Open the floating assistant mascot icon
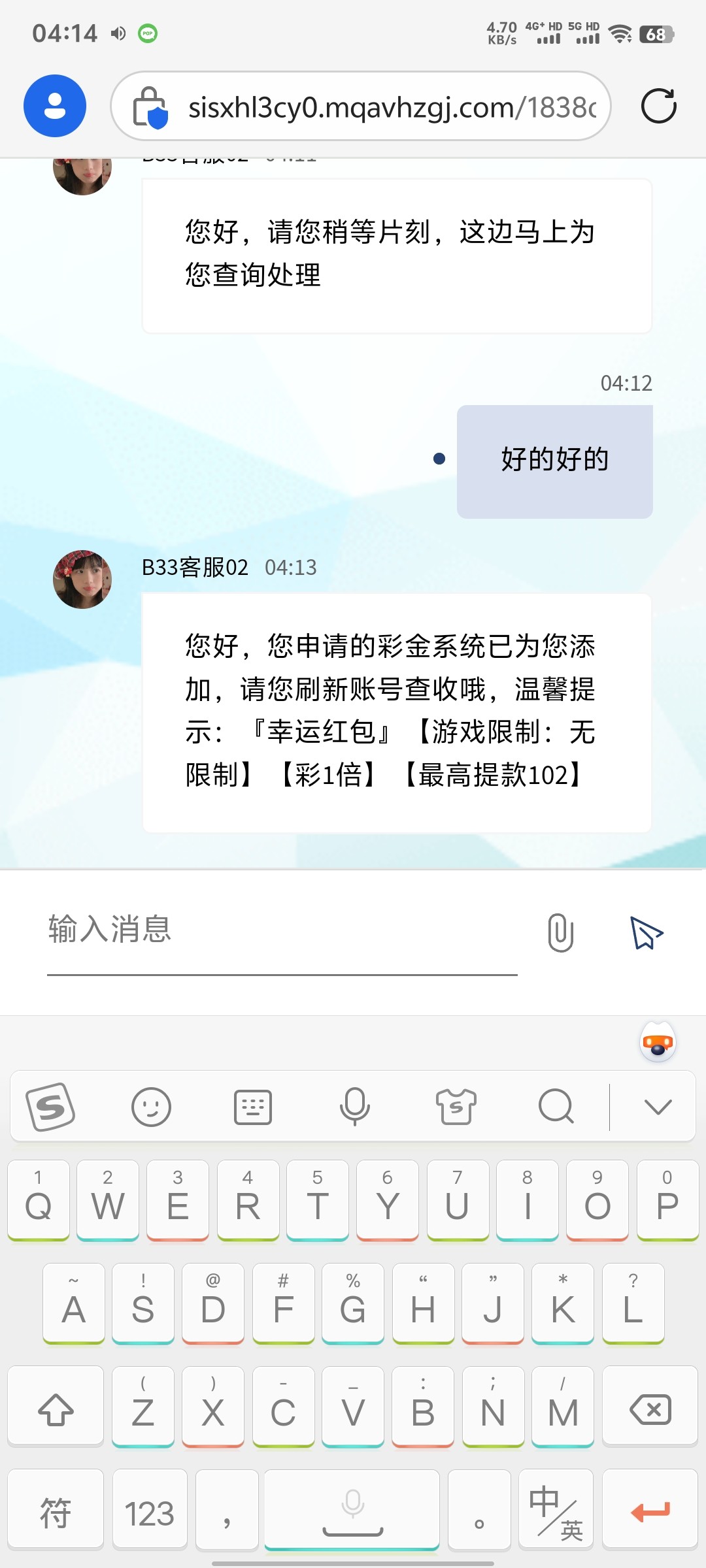This screenshot has width=706, height=1568. [x=658, y=1043]
